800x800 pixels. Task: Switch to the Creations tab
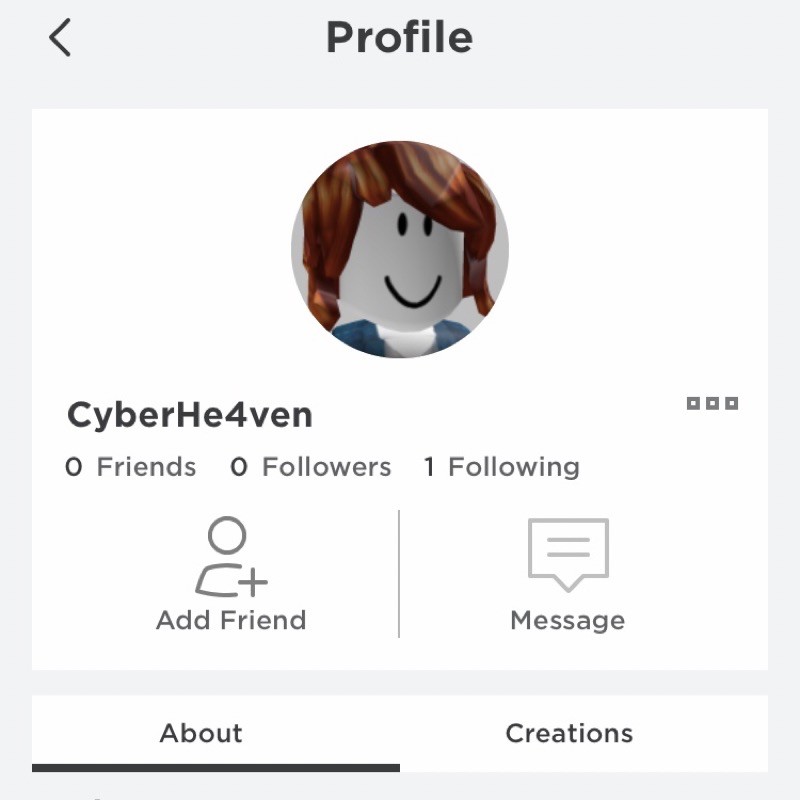pos(569,734)
